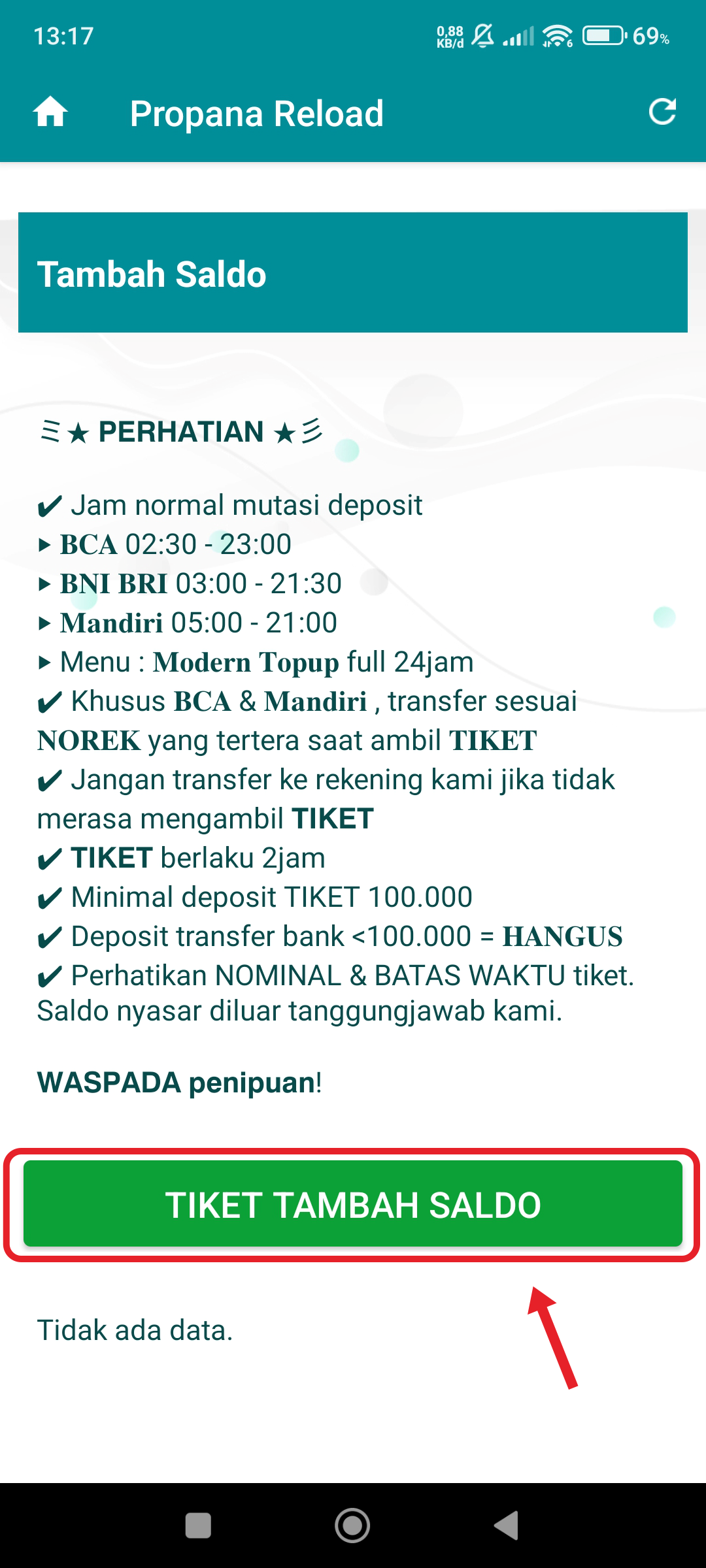Tap the home icon in the app bar
The height and width of the screenshot is (1568, 706).
[50, 112]
